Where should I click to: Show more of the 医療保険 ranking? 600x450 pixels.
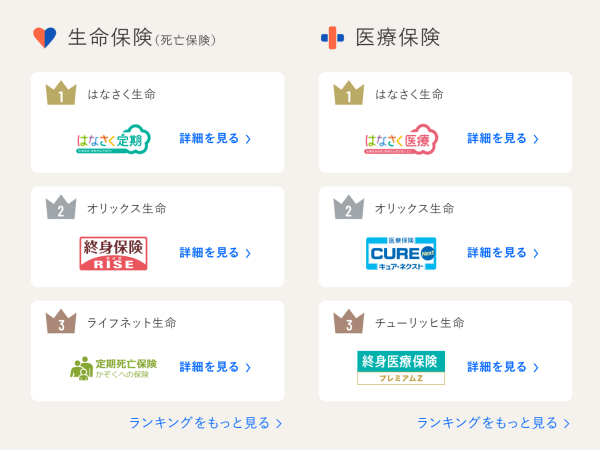(x=493, y=423)
